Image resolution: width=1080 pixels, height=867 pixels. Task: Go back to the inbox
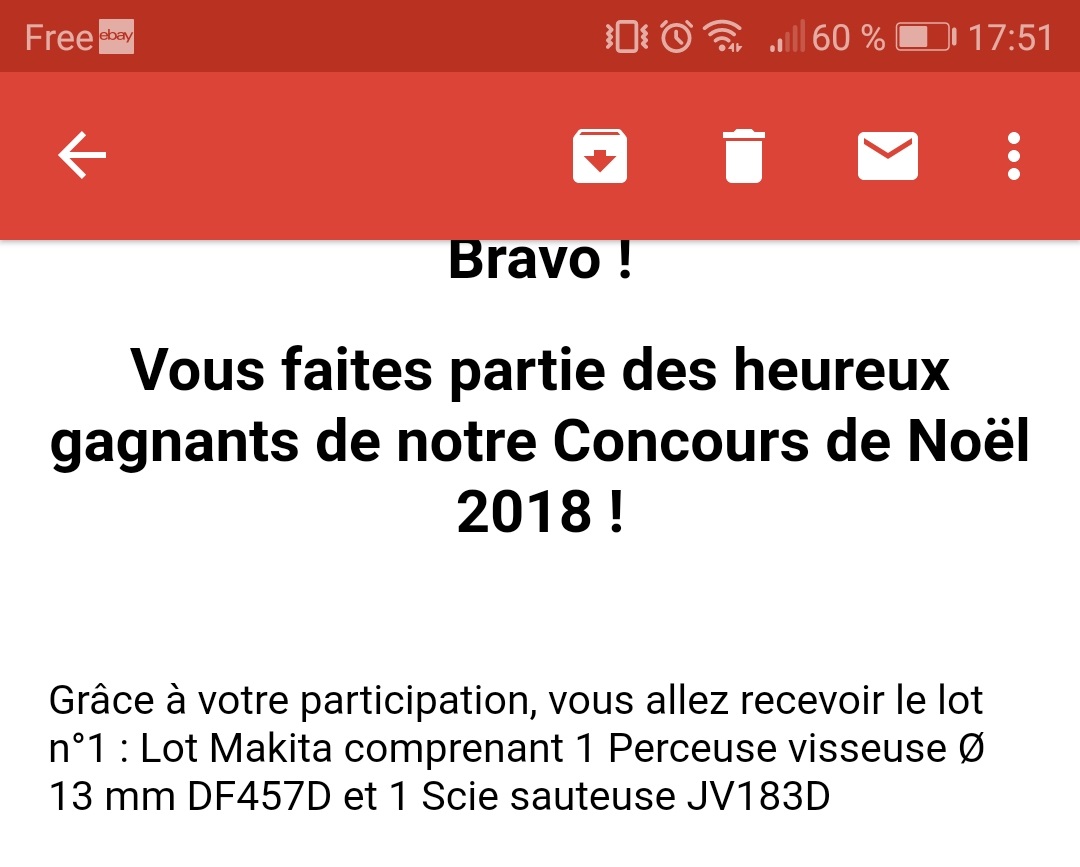tap(82, 156)
